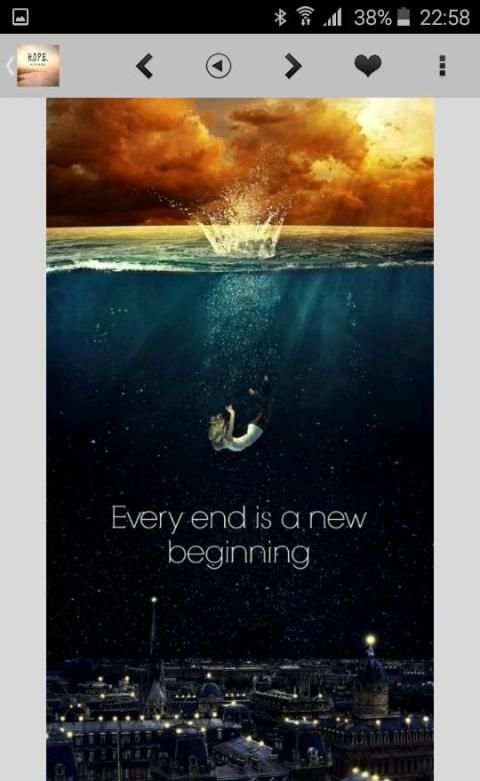Favorite this image with the heart
480x781 pixels.
[x=368, y=66]
